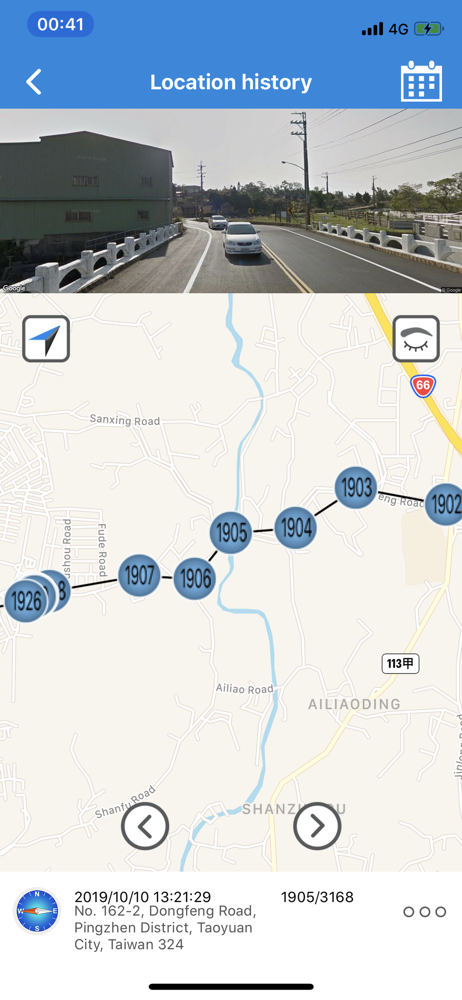
Task: Go to next location point
Action: [x=317, y=827]
